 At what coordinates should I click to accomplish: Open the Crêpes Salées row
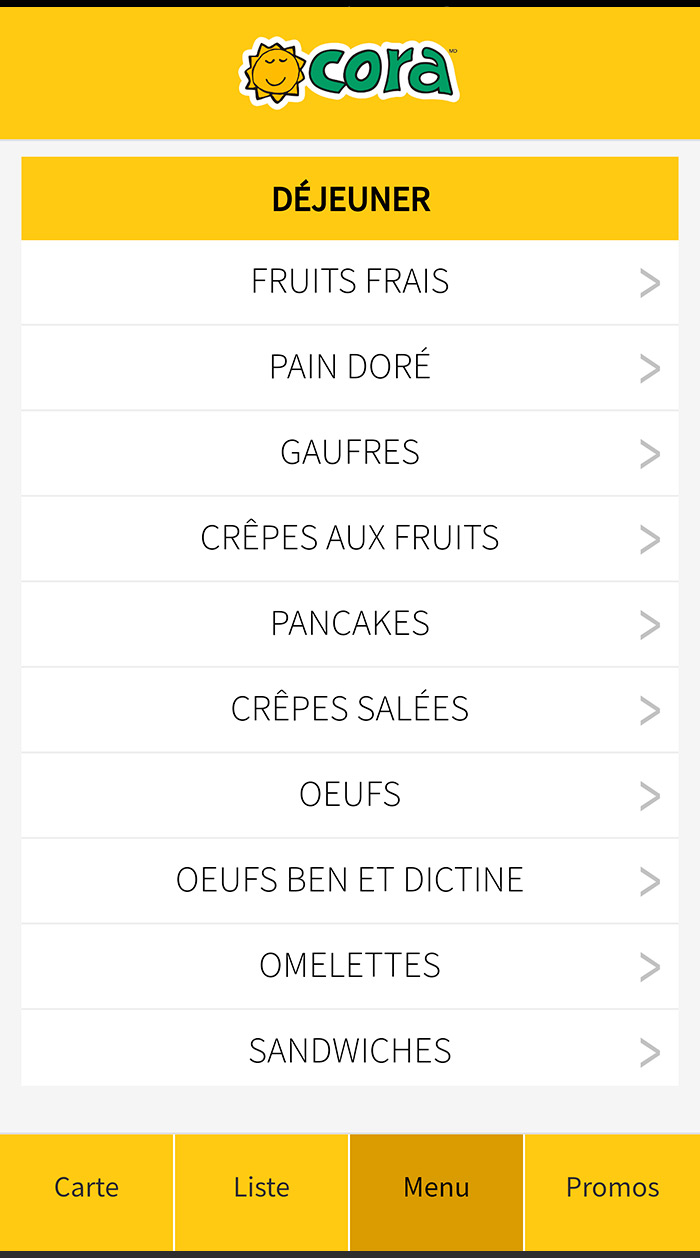[x=350, y=710]
